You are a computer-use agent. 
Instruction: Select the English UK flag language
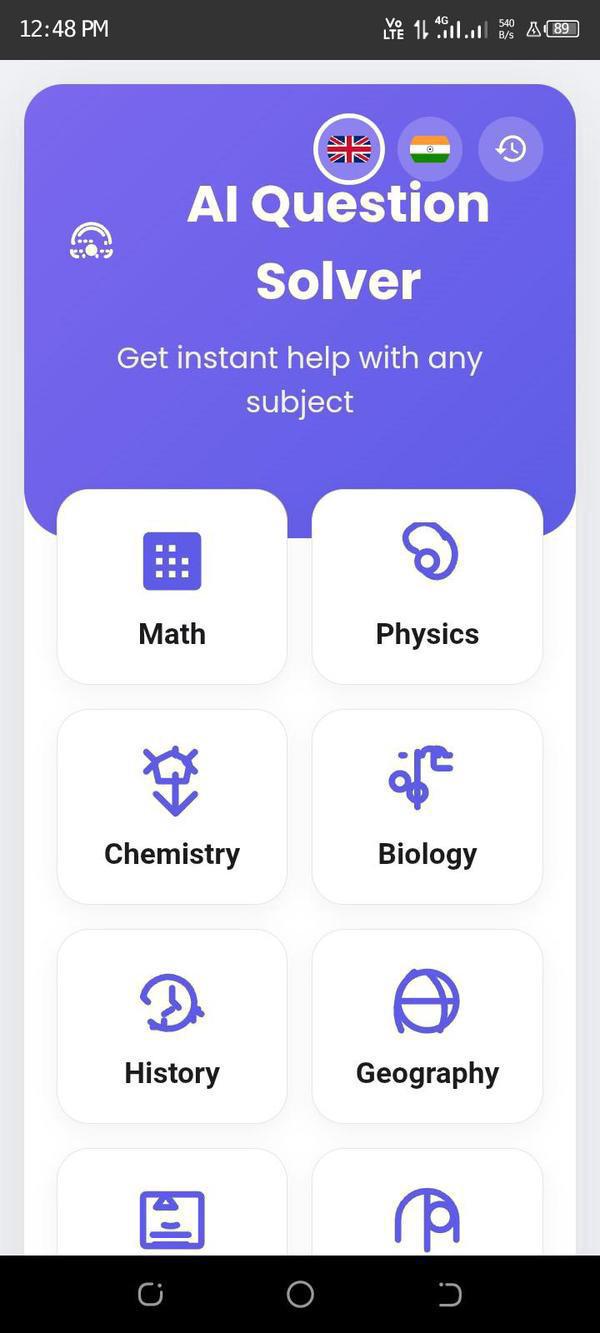[349, 150]
